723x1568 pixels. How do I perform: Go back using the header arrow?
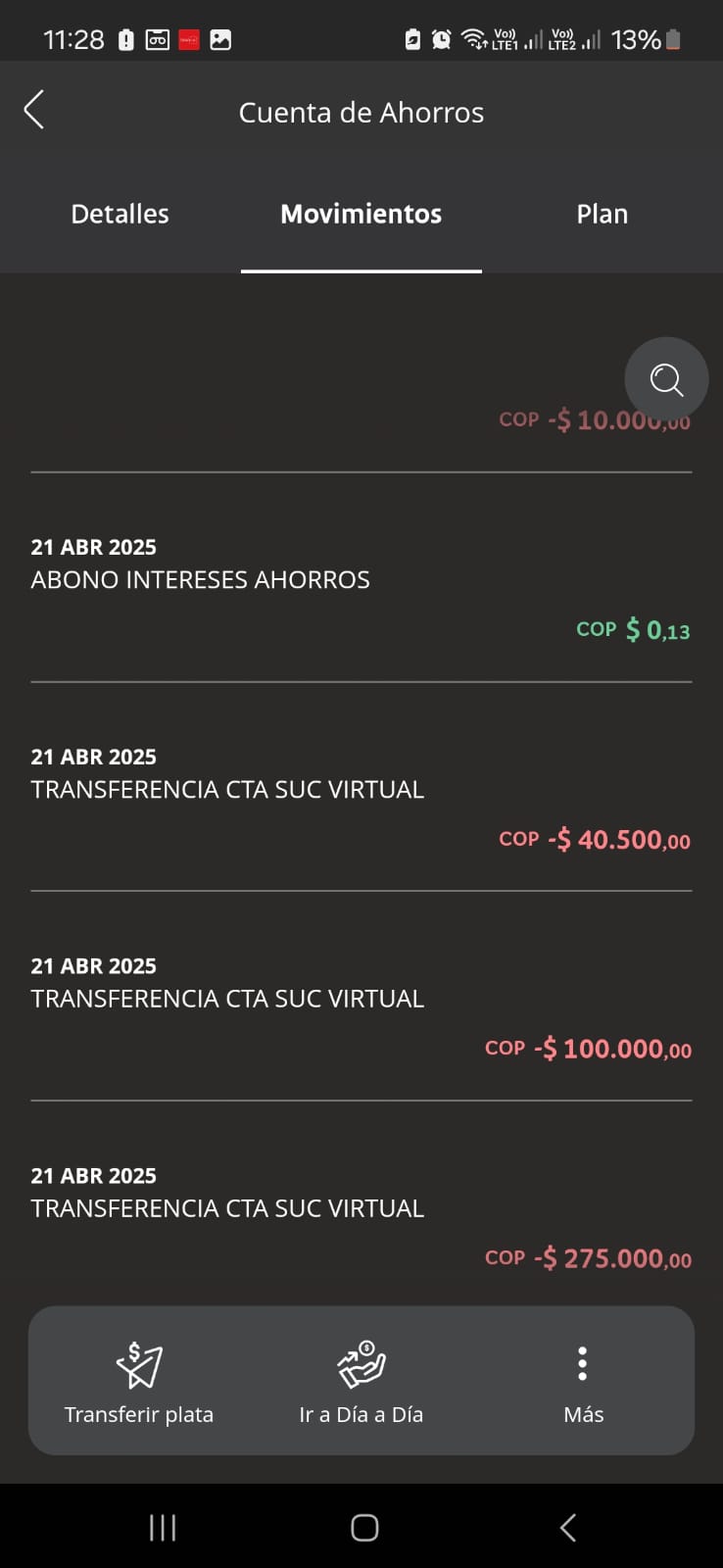click(34, 111)
